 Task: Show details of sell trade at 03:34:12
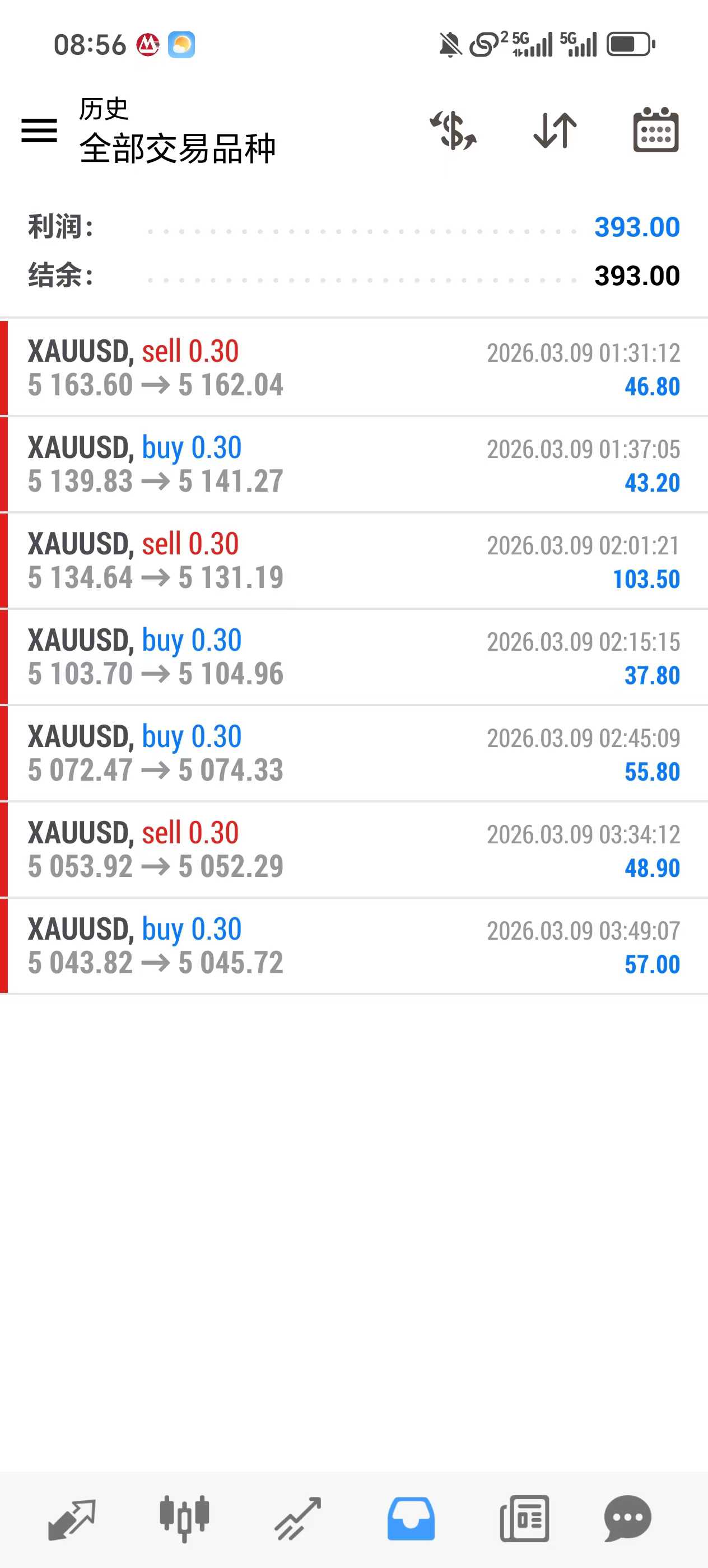click(x=353, y=850)
